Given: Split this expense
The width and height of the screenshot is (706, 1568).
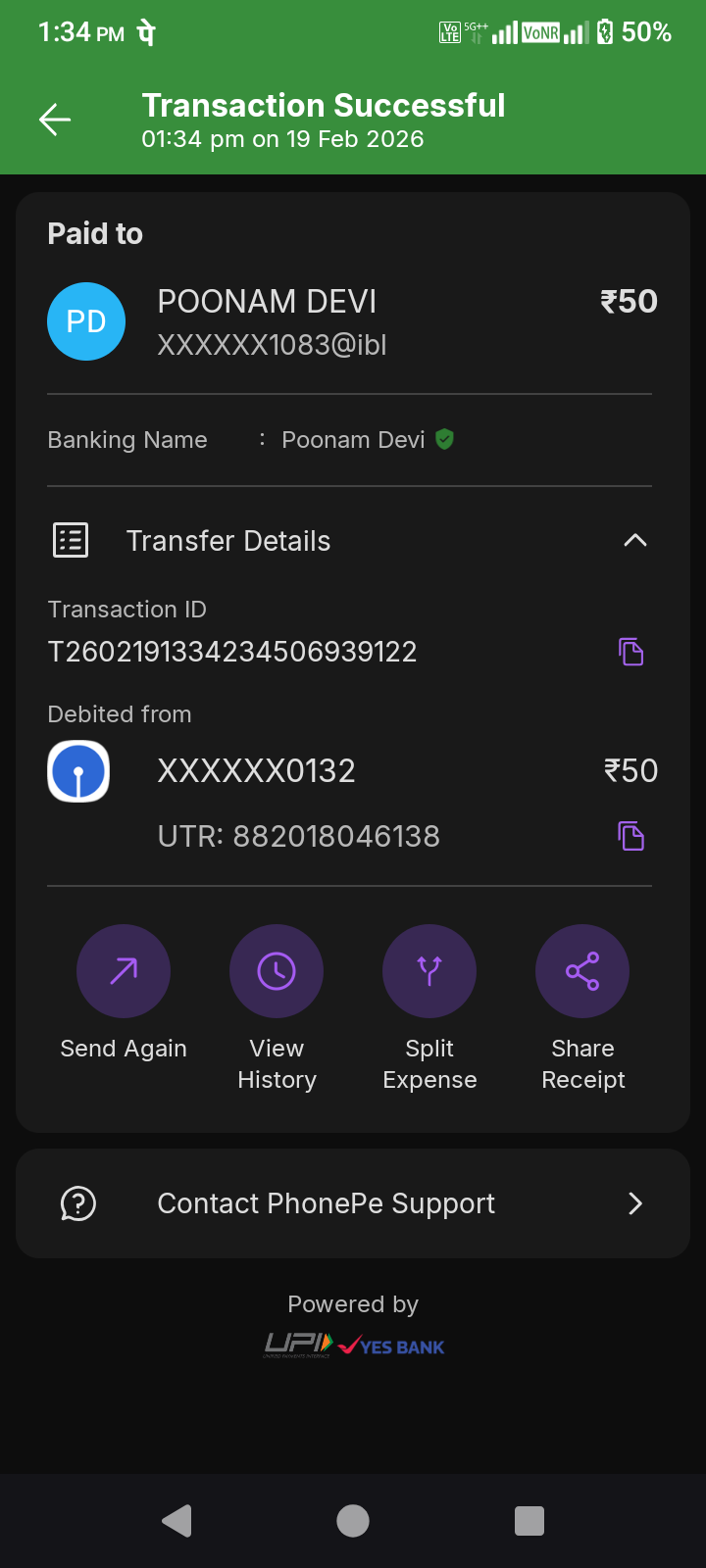Looking at the screenshot, I should [429, 971].
